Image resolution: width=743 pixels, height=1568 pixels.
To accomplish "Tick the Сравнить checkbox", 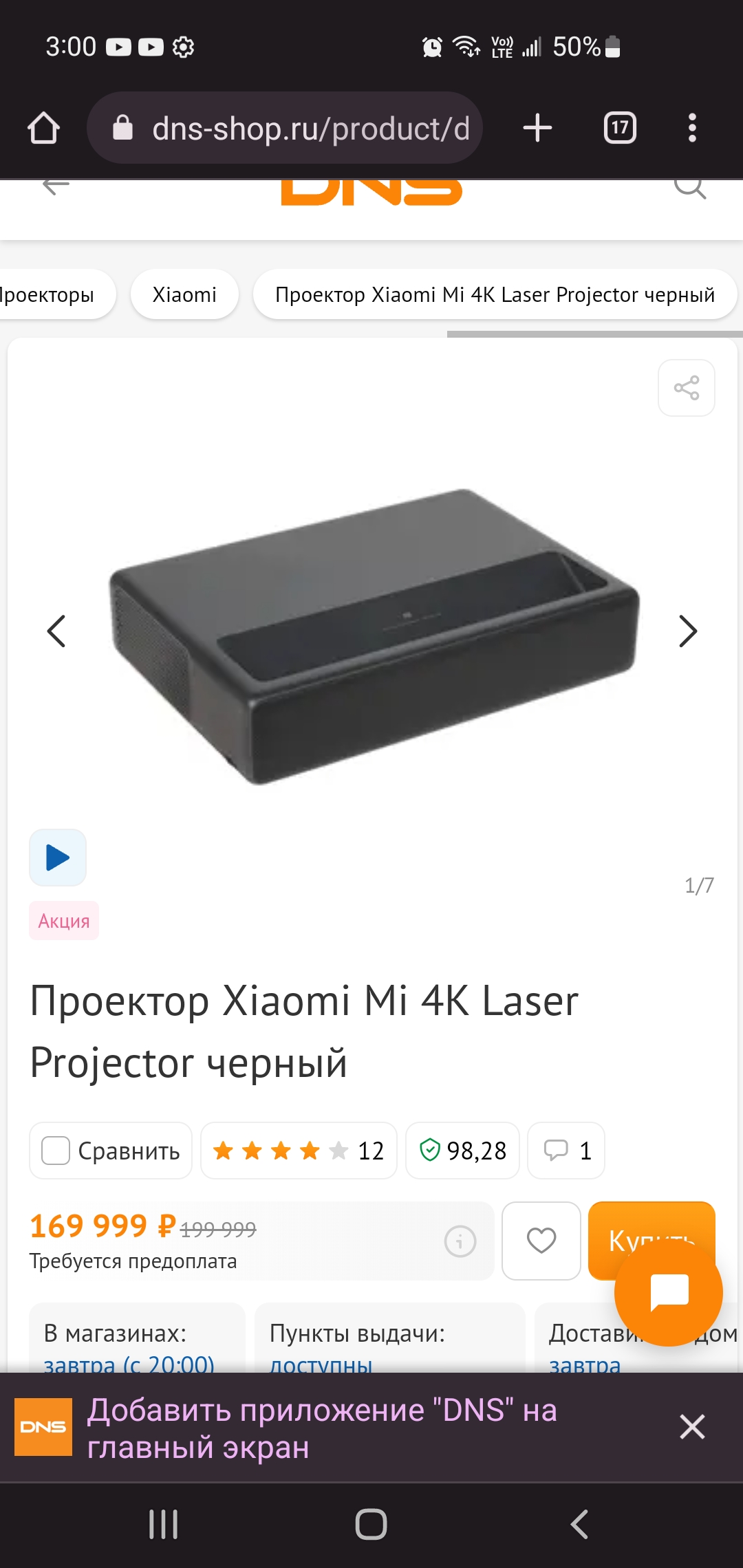I will coord(56,1151).
